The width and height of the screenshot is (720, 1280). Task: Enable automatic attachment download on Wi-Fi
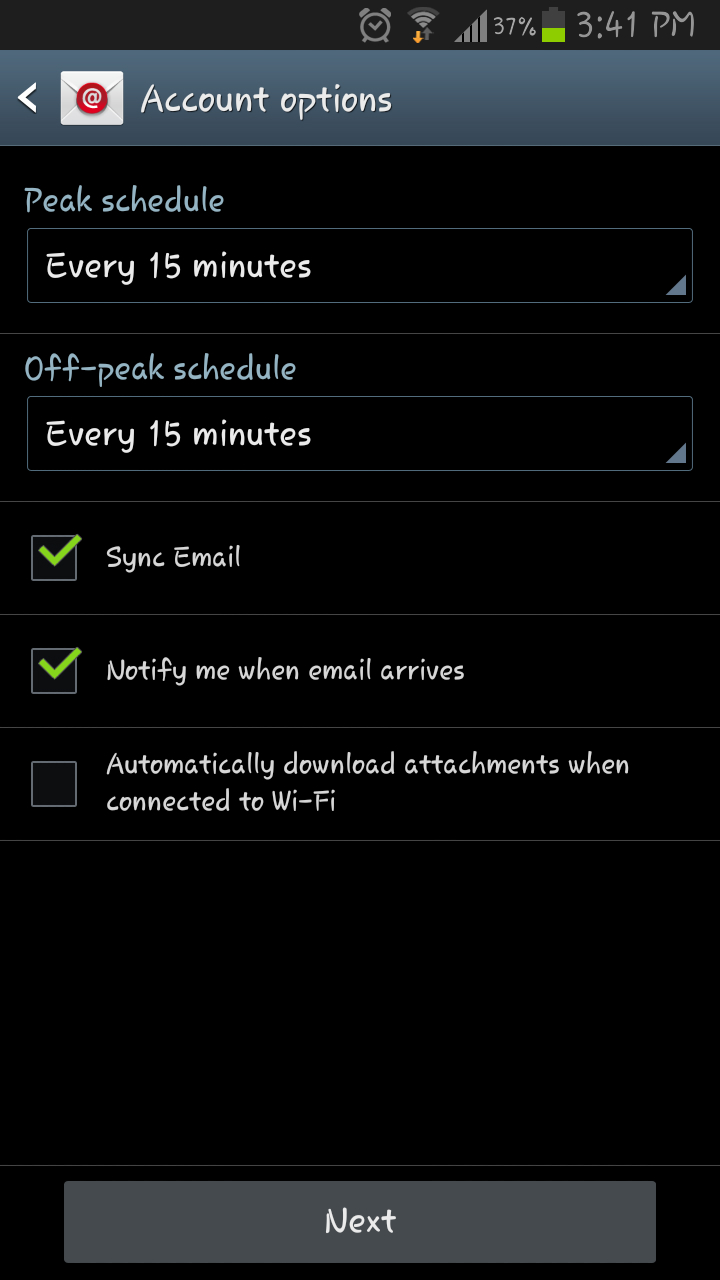click(54, 784)
